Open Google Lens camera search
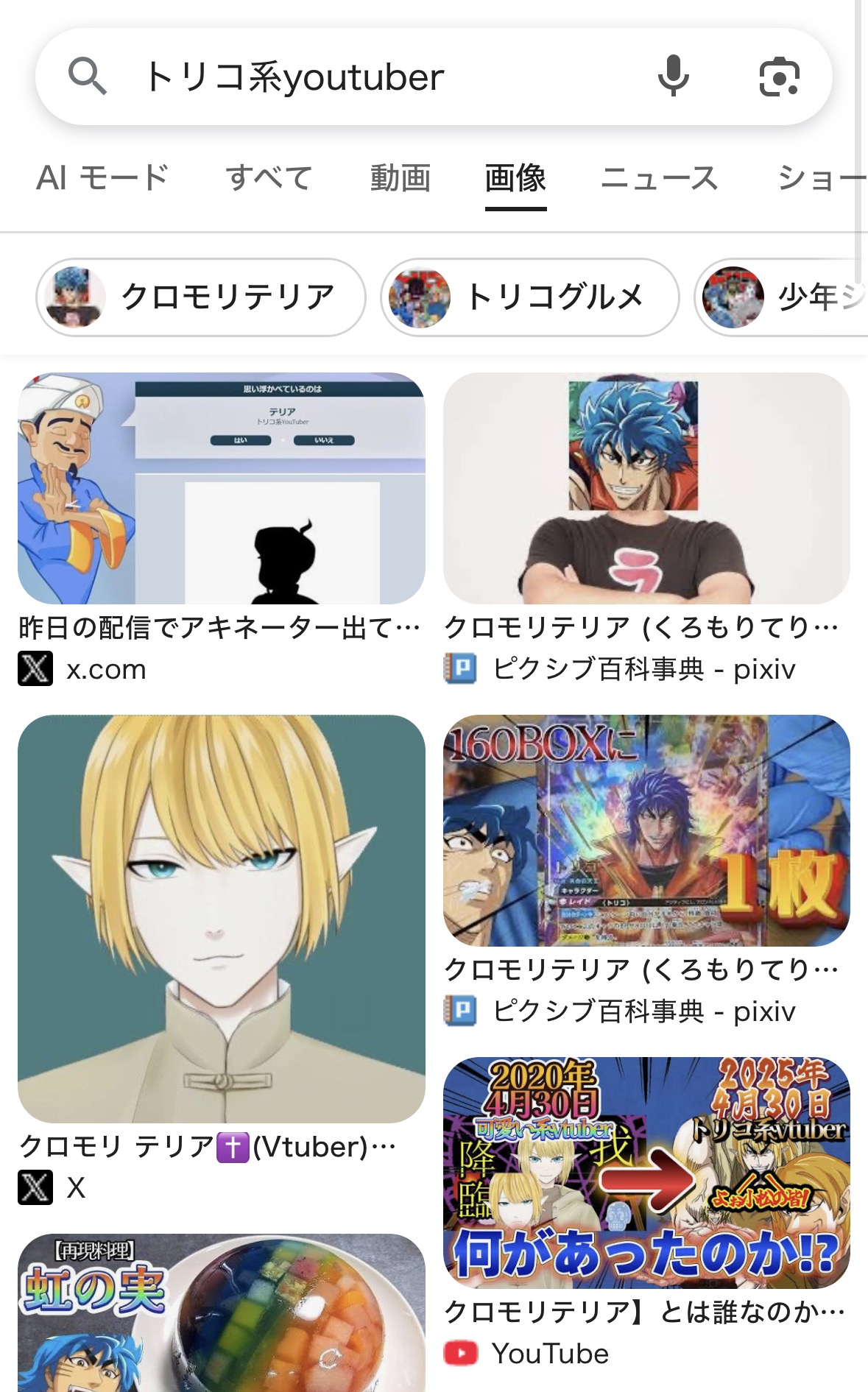This screenshot has height=1392, width=868. click(779, 77)
